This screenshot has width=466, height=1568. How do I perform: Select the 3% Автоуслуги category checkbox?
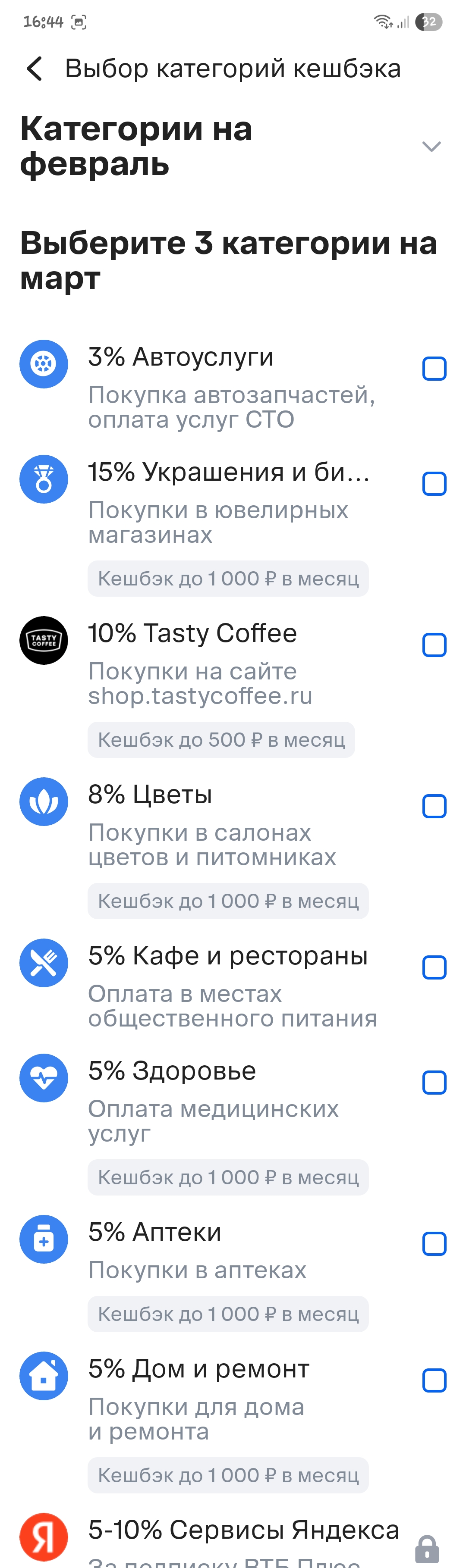tap(435, 369)
